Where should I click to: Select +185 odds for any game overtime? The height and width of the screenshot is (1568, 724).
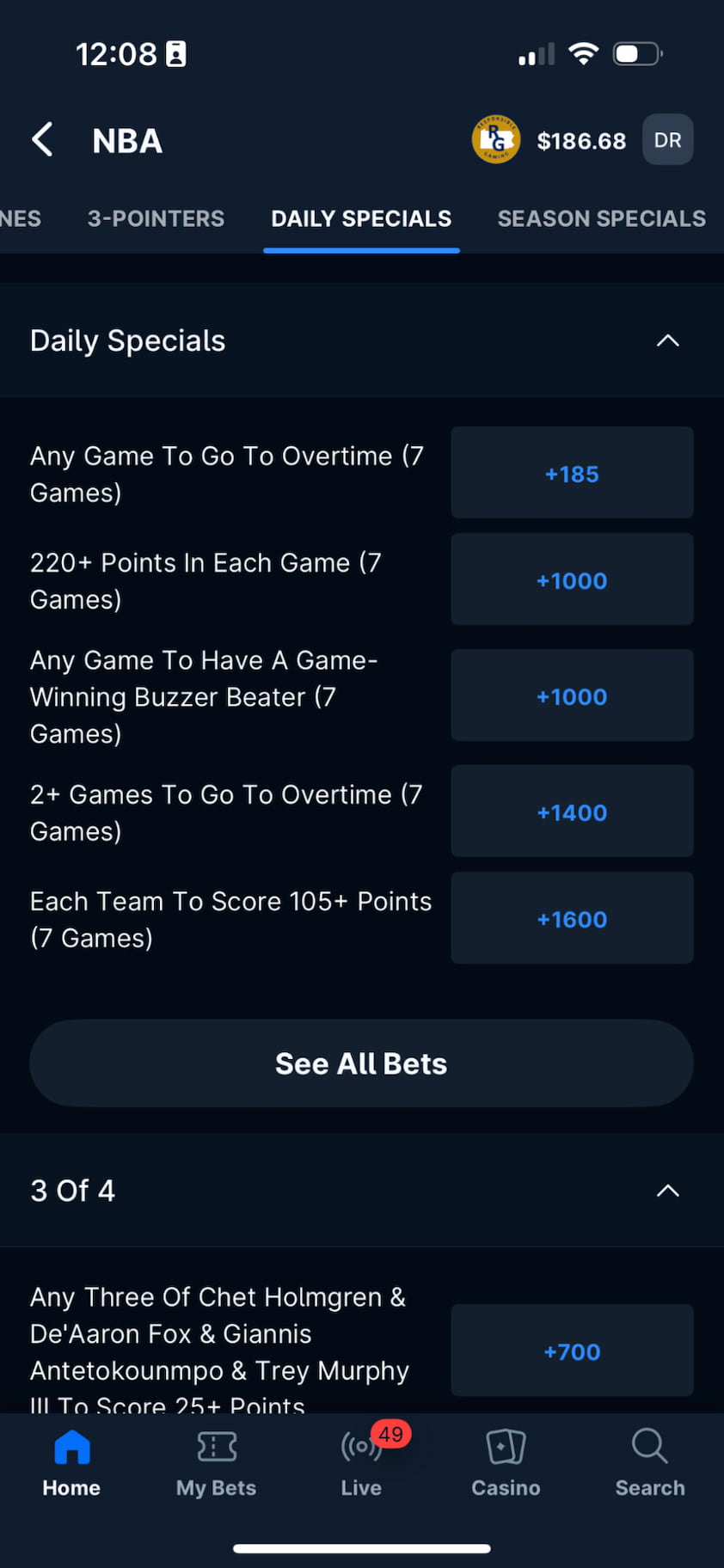[572, 473]
